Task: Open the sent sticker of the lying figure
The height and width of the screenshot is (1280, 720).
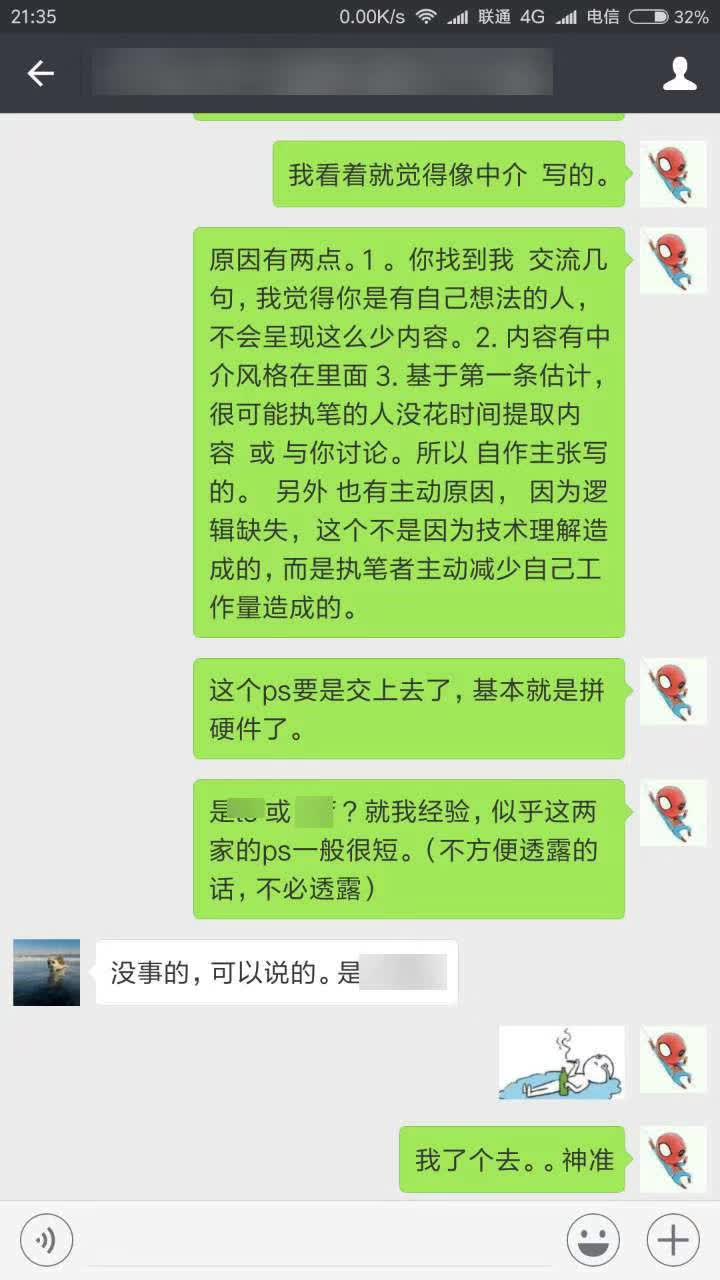Action: pyautogui.click(x=562, y=1062)
